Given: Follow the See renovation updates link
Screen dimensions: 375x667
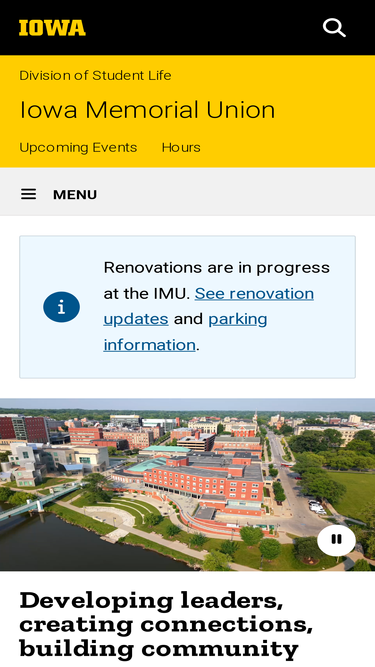Looking at the screenshot, I should [x=208, y=306].
